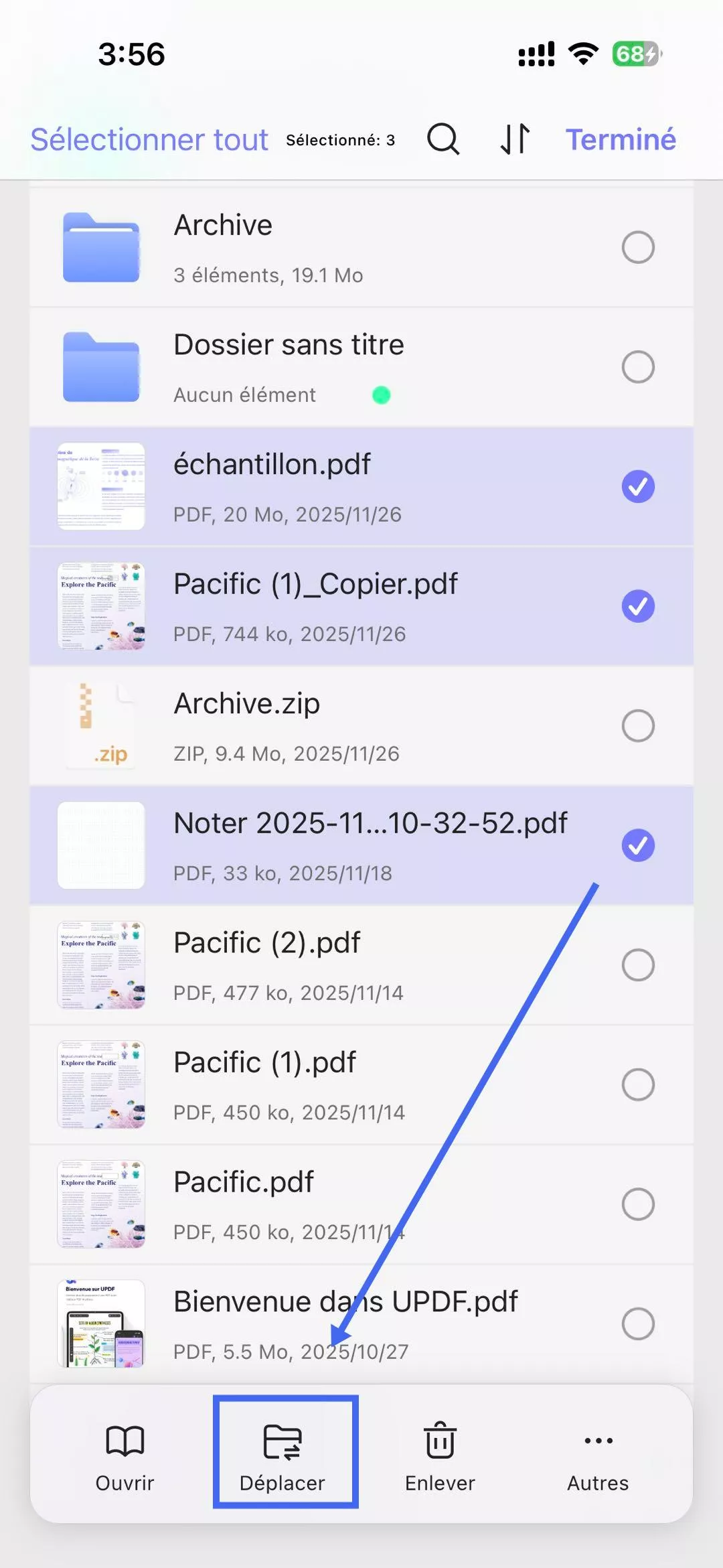Viewport: 723px width, 1568px height.
Task: Deselect échantillon.pdf
Action: [x=637, y=486]
